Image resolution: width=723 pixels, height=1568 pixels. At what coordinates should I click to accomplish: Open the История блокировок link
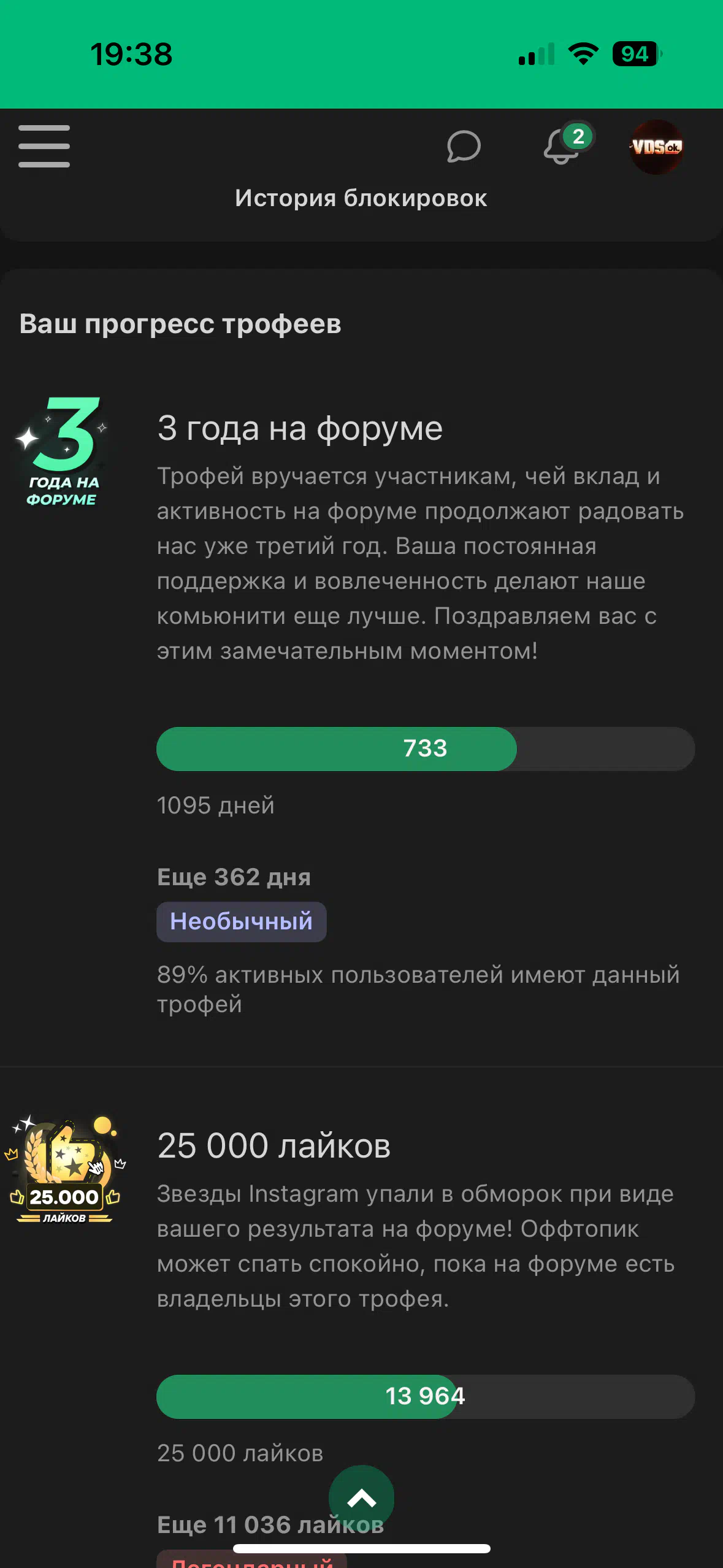coord(361,198)
